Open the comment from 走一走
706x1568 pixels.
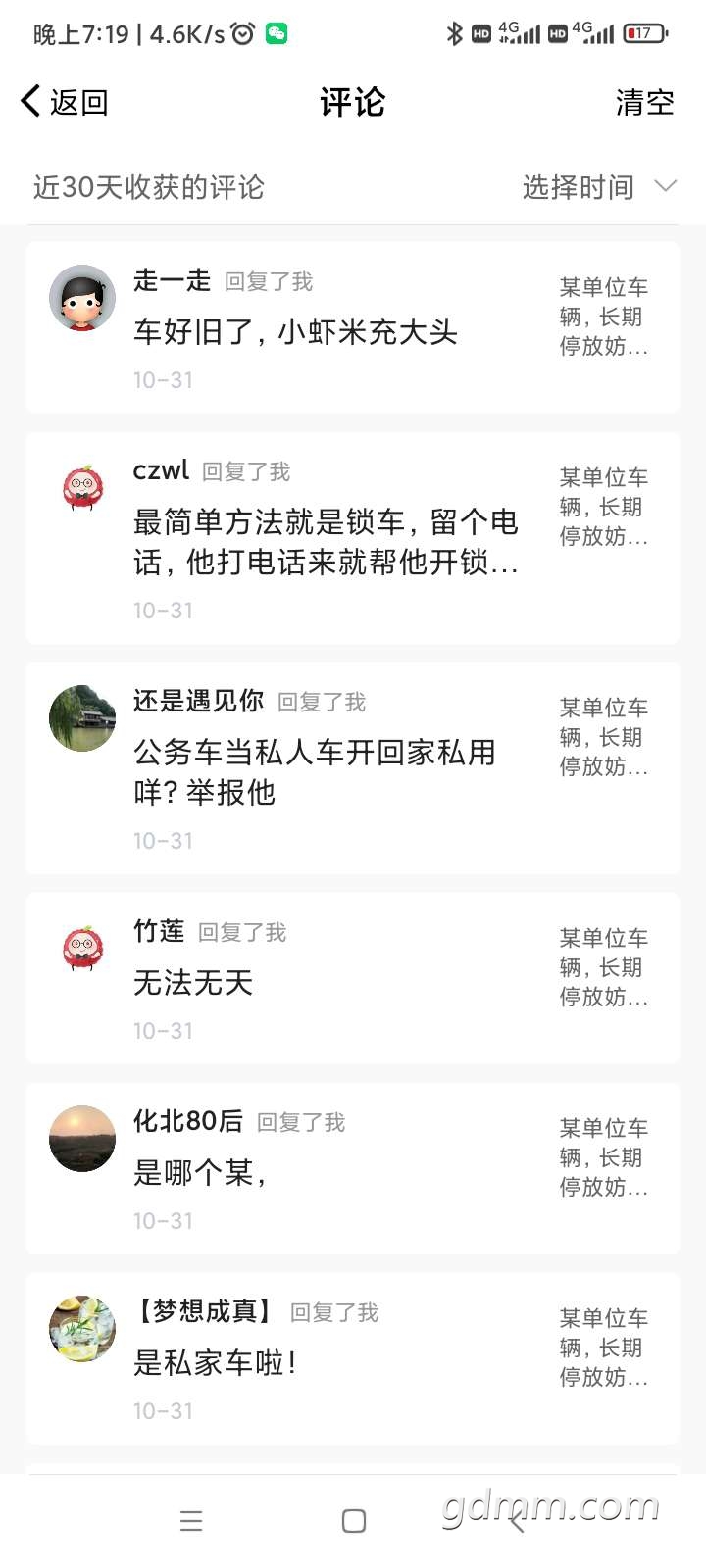coord(353,328)
